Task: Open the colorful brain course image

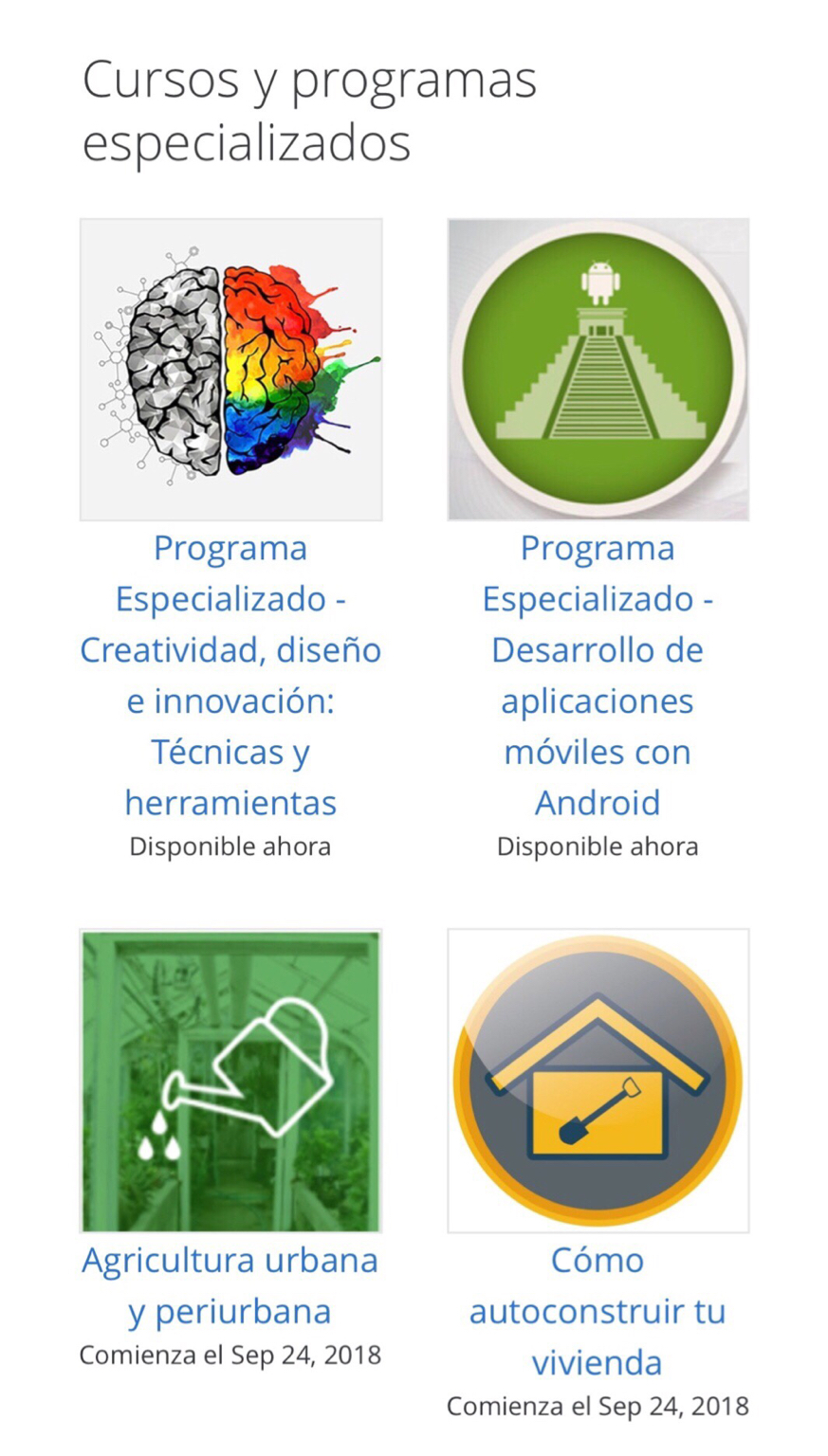Action: (230, 370)
